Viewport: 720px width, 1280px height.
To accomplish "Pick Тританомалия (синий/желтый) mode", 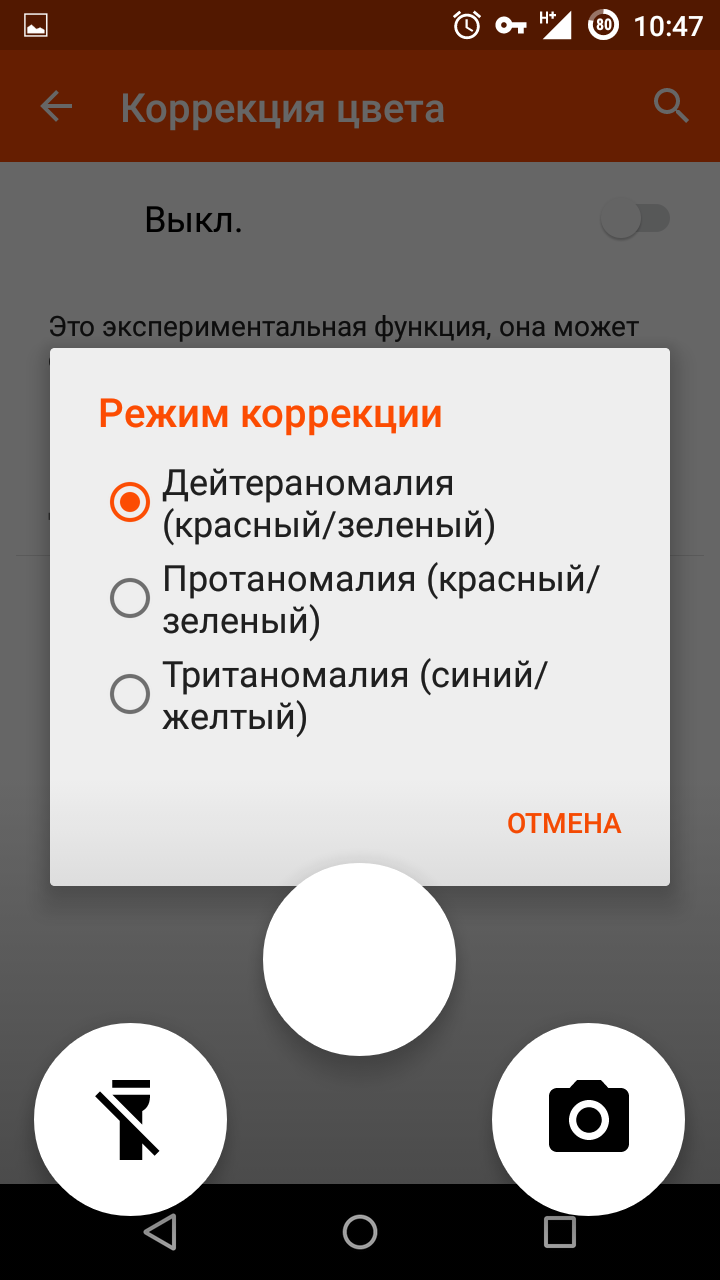I will point(330,696).
